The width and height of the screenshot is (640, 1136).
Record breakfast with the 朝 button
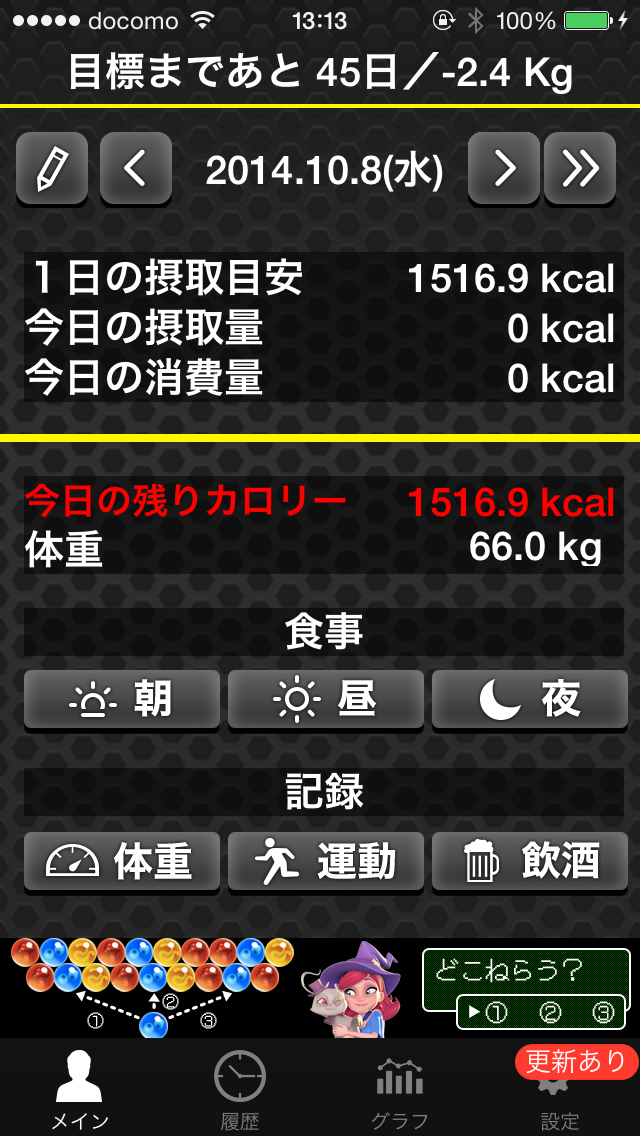pyautogui.click(x=122, y=699)
